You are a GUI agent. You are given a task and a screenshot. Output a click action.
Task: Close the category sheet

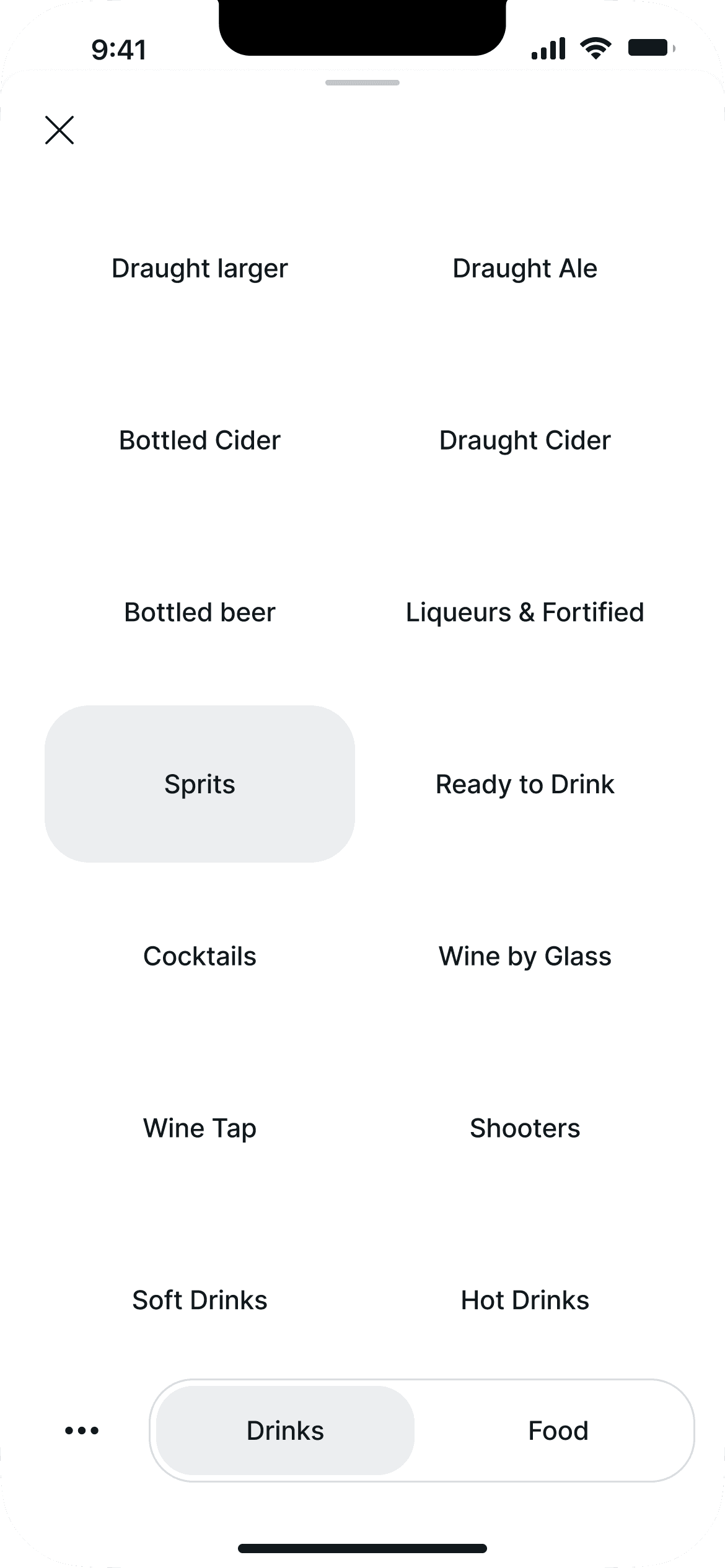tap(59, 130)
